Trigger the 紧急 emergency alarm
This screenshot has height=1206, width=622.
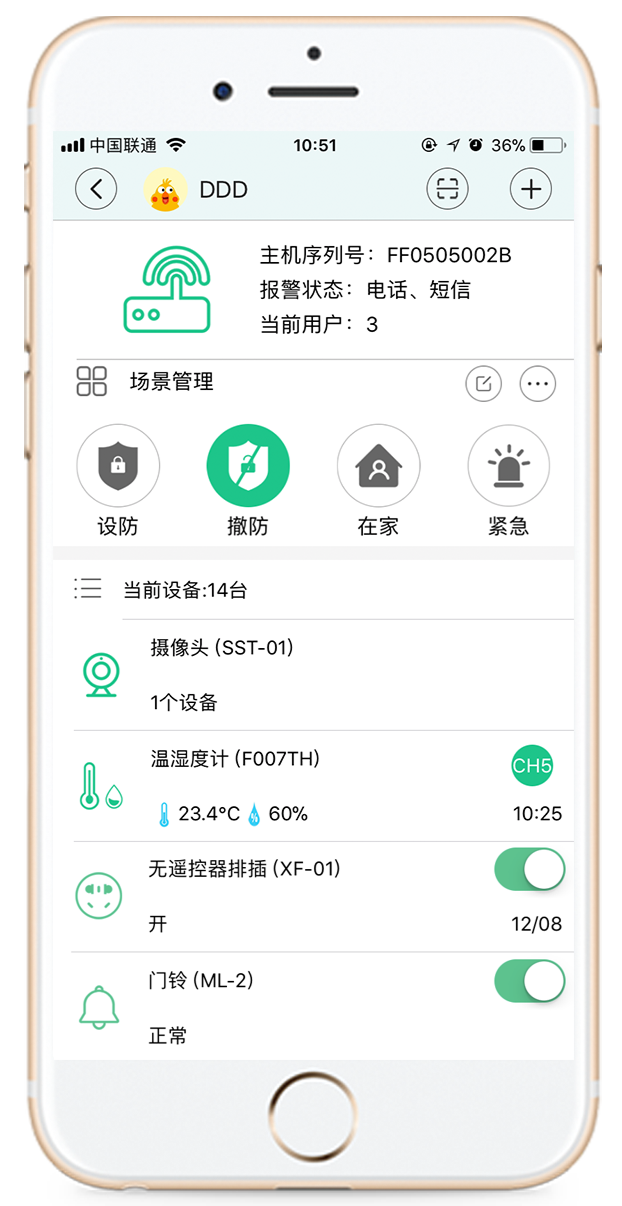(508, 466)
